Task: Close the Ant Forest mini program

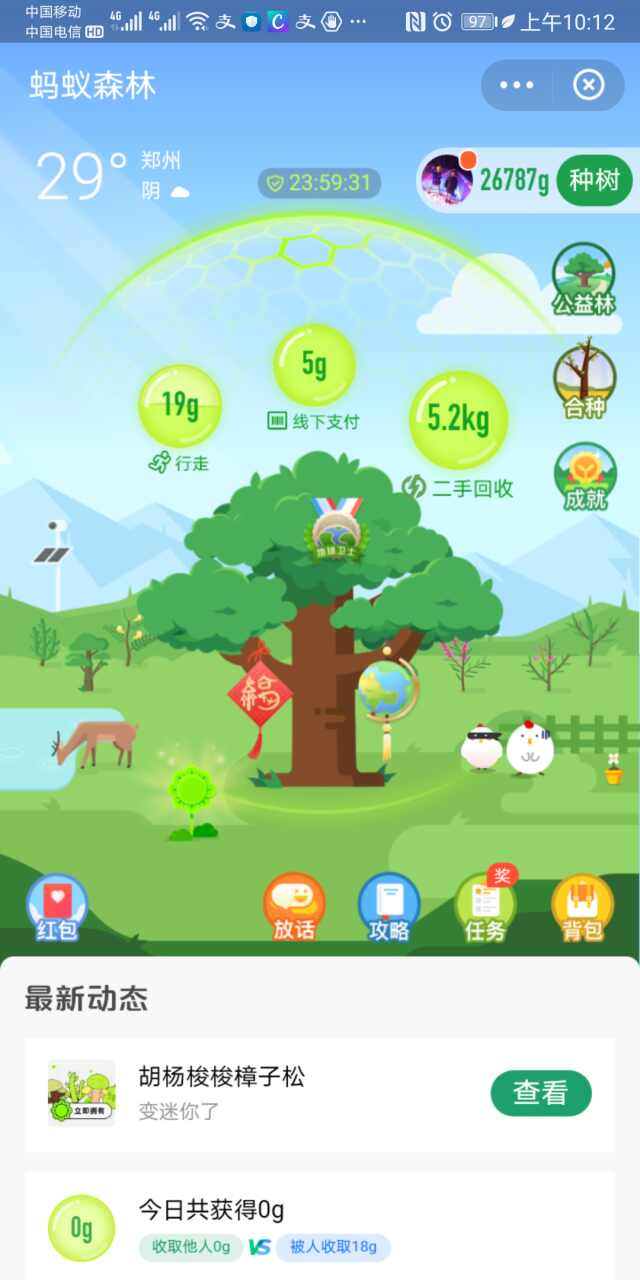Action: click(589, 85)
